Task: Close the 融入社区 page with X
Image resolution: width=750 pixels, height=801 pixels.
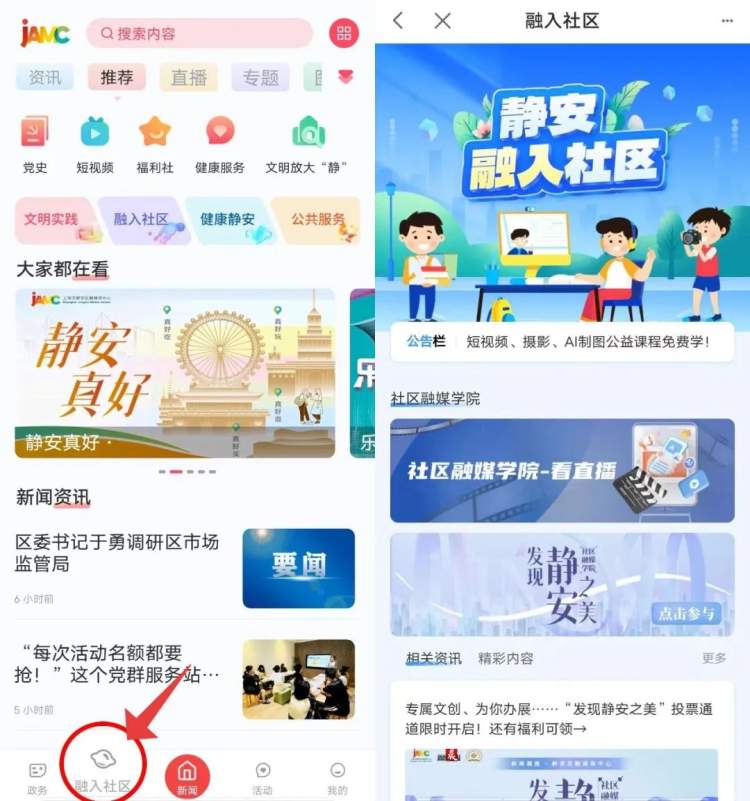Action: coord(443,20)
